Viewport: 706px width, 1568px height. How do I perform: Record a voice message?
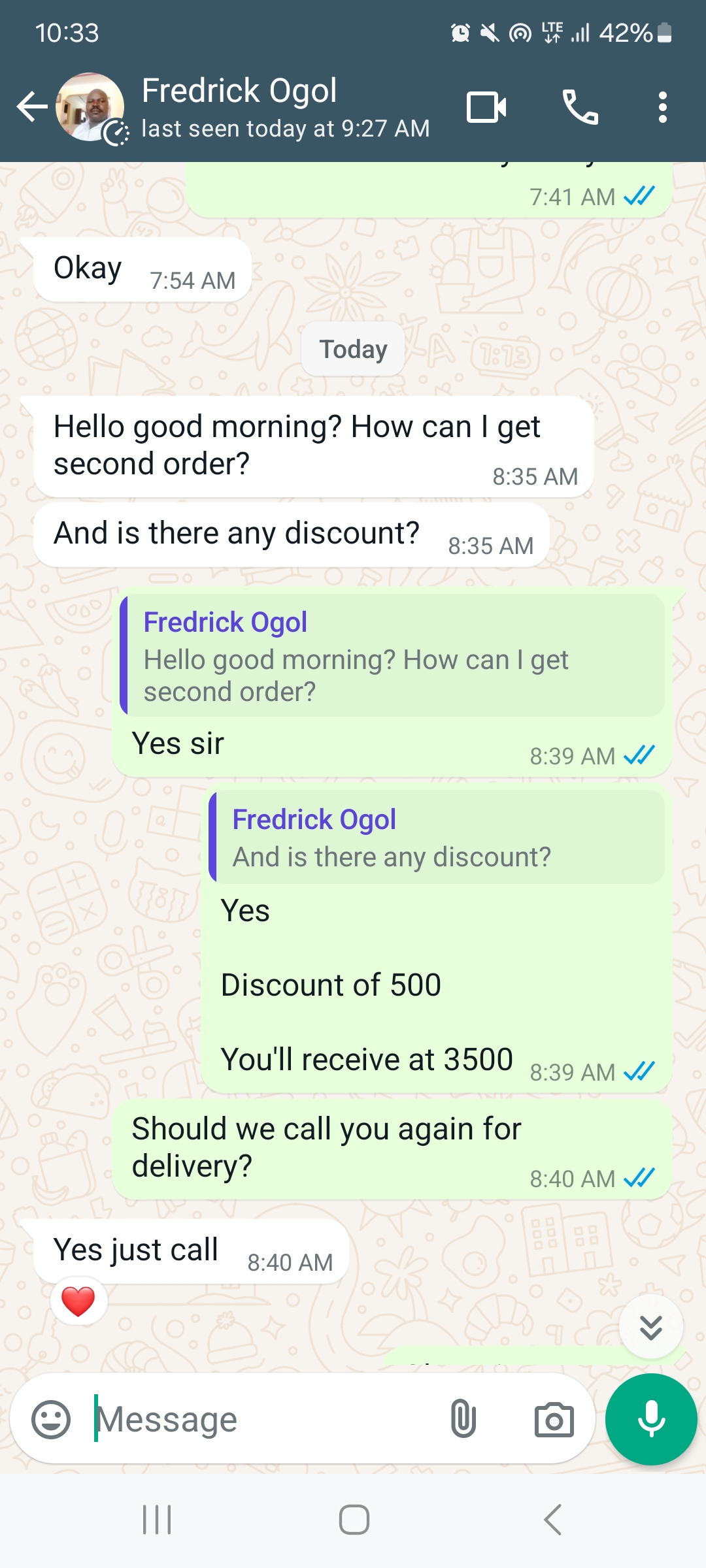click(651, 1419)
